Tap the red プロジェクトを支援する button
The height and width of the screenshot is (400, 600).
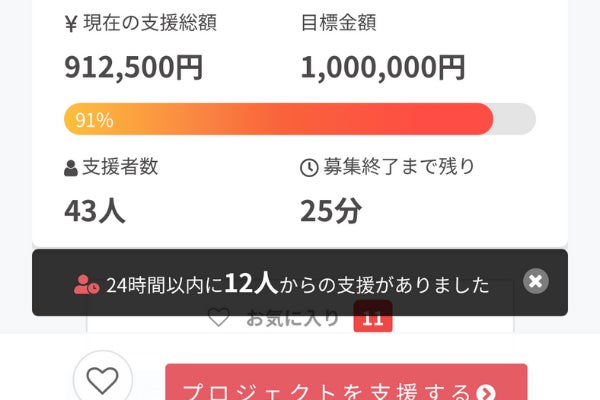346,385
